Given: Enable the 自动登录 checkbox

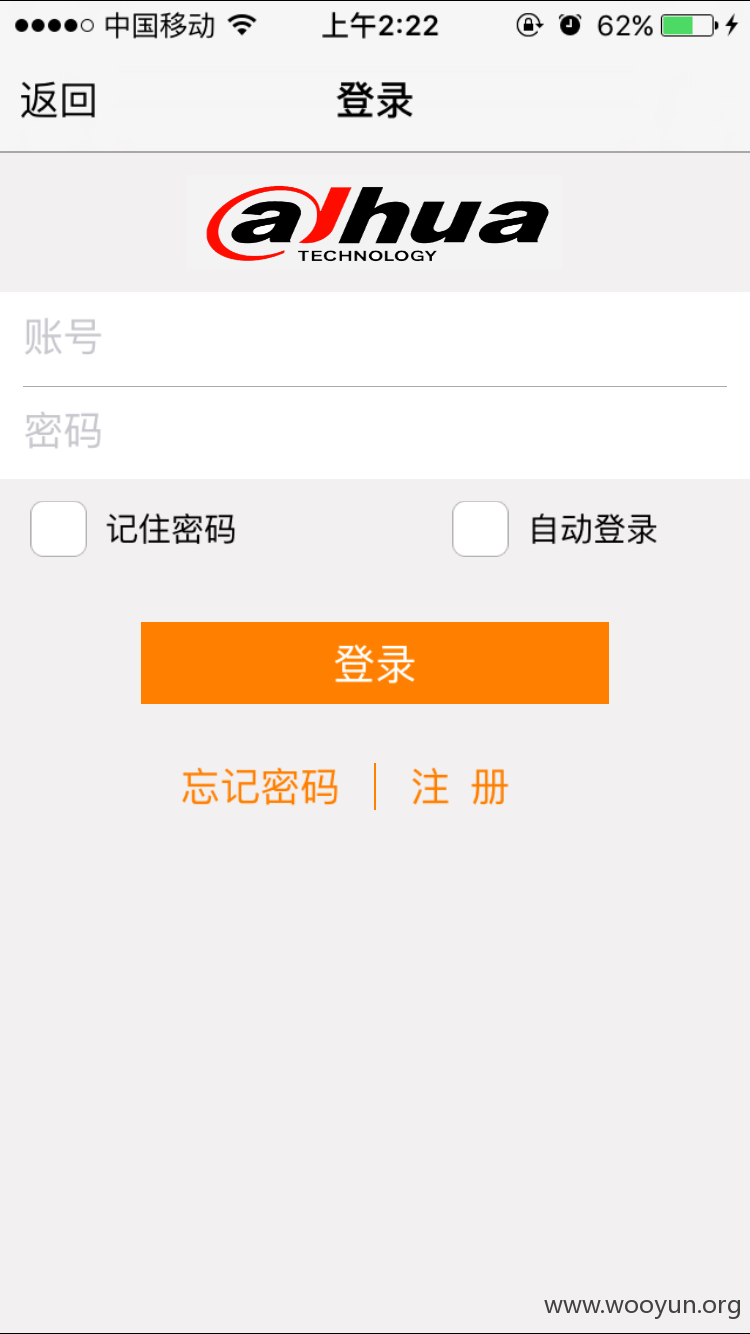Looking at the screenshot, I should coord(480,529).
